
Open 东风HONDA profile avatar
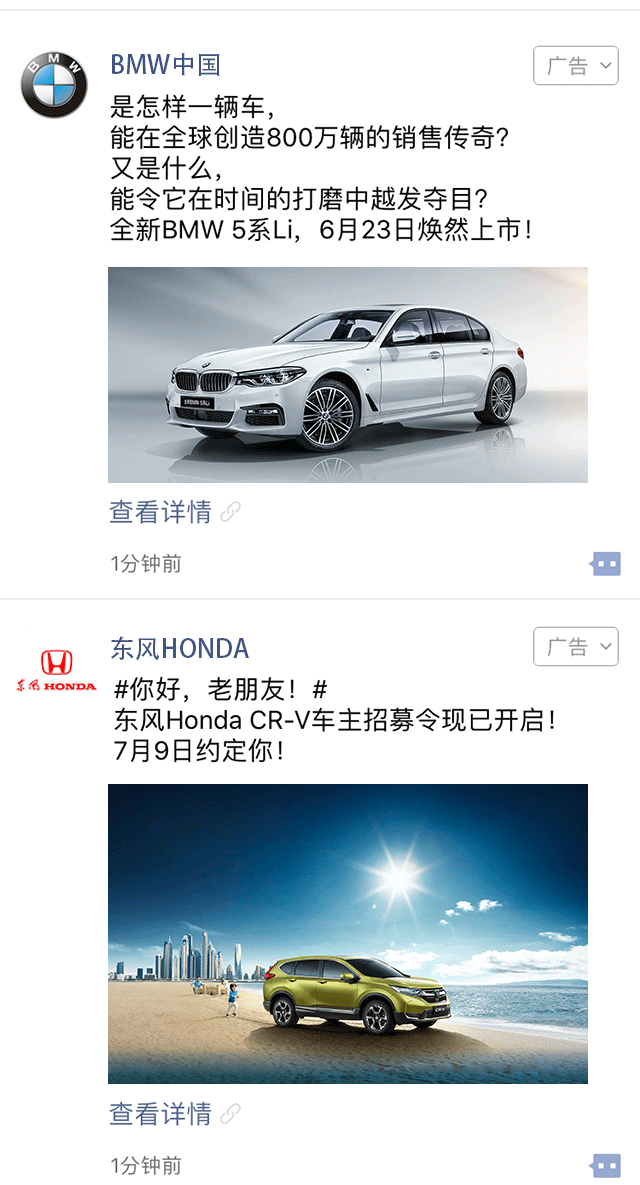(x=57, y=670)
